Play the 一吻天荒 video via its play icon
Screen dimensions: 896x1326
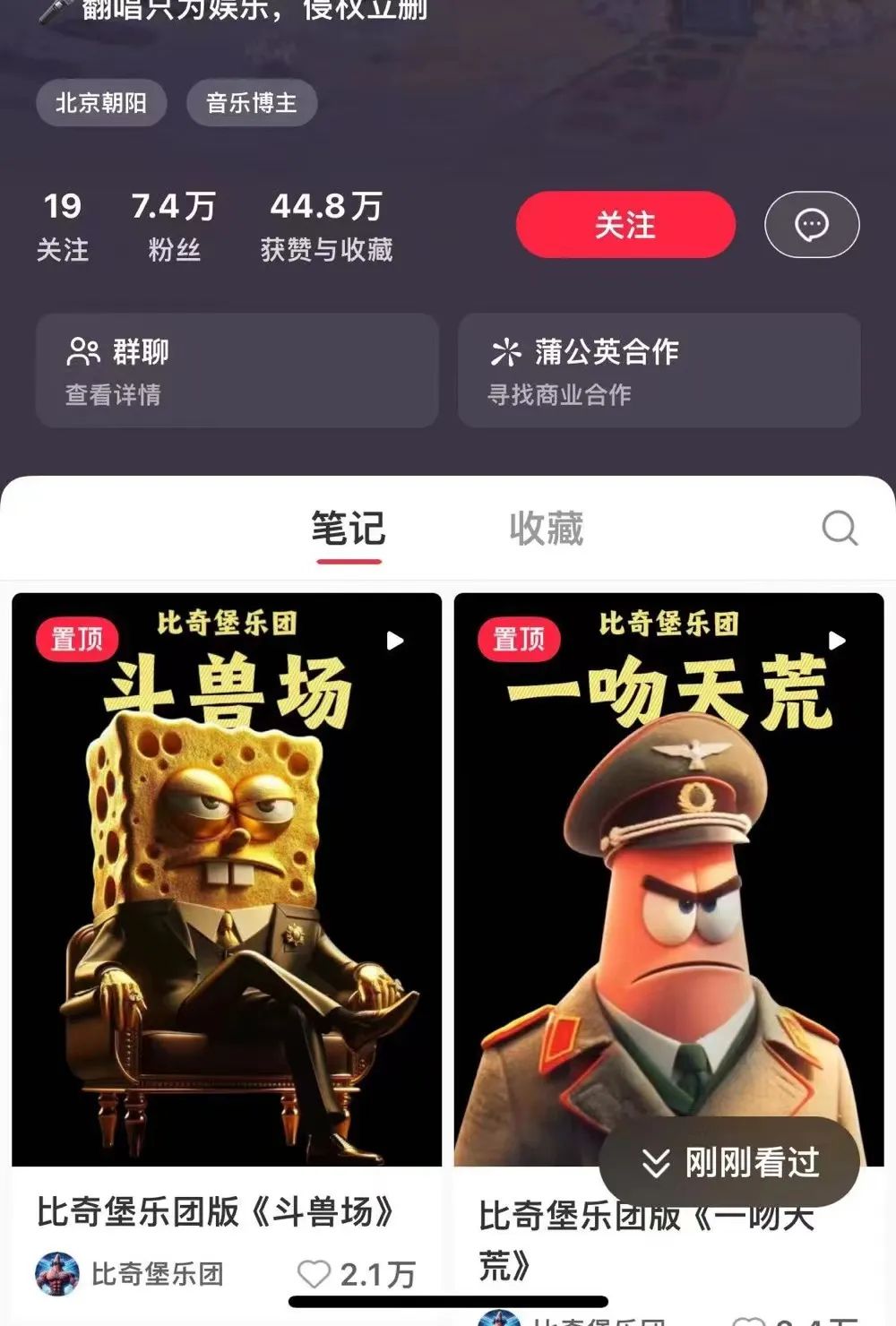point(837,640)
